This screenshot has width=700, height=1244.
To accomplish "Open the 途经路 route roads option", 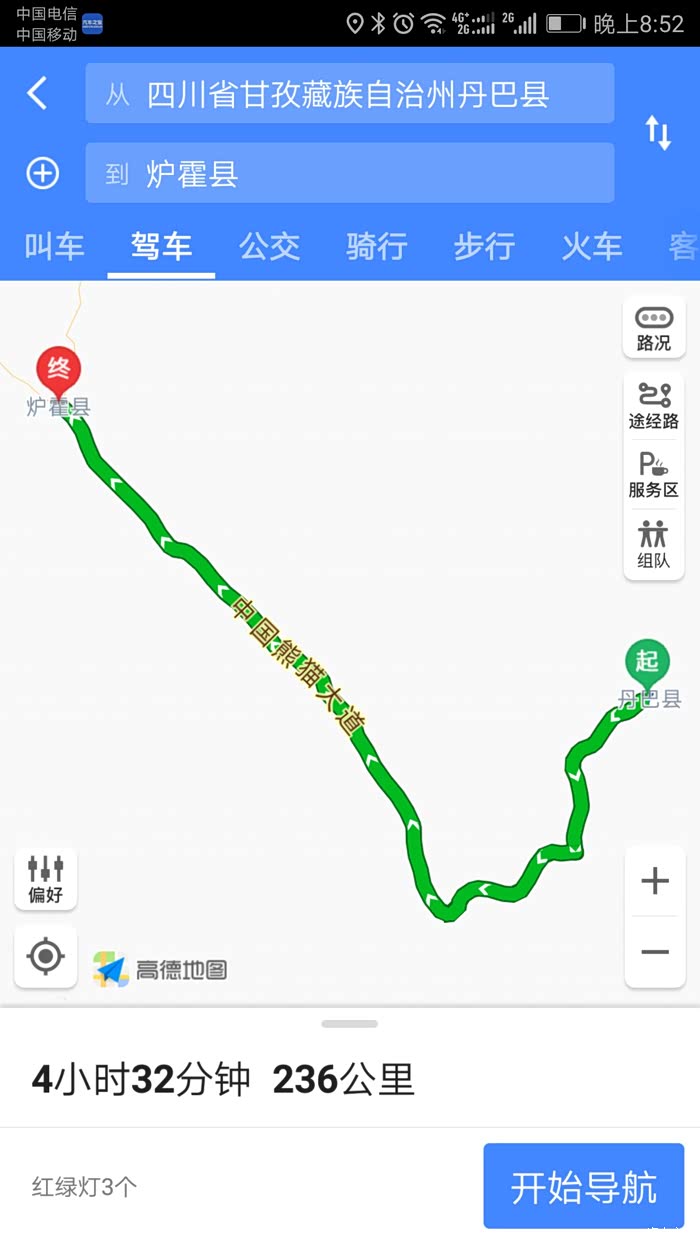I will click(654, 406).
